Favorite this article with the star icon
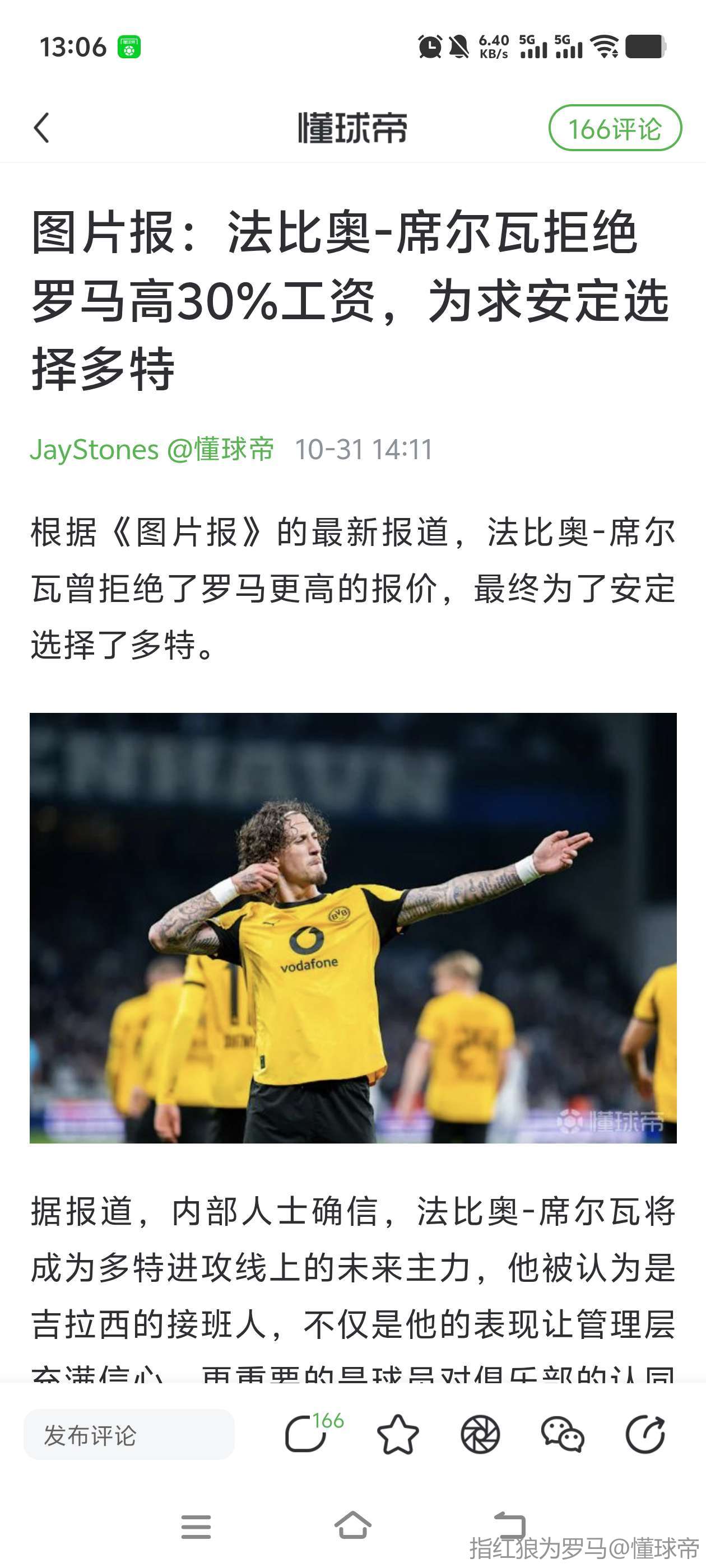706x1568 pixels. [x=398, y=1435]
